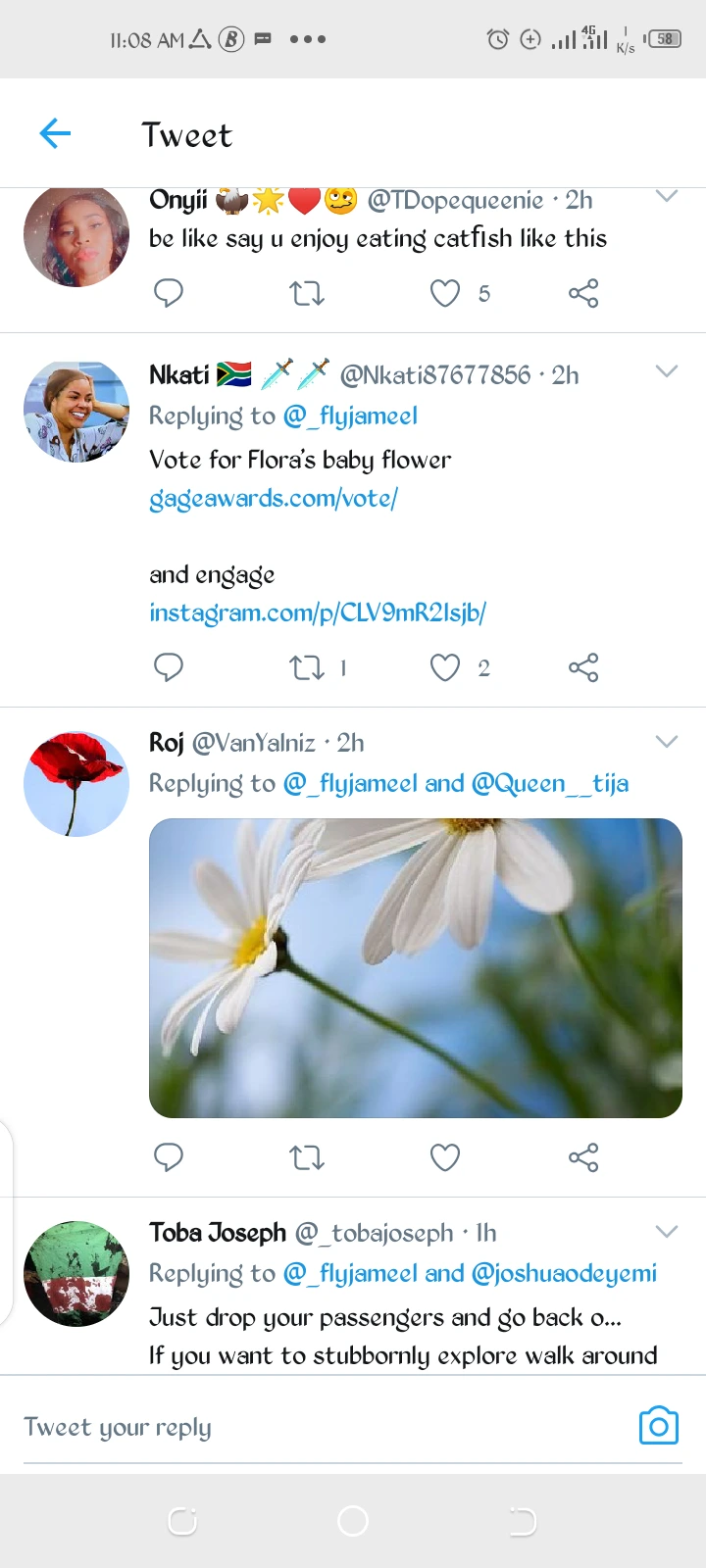Share Onyii's tweet
The width and height of the screenshot is (706, 1568).
pos(583,293)
